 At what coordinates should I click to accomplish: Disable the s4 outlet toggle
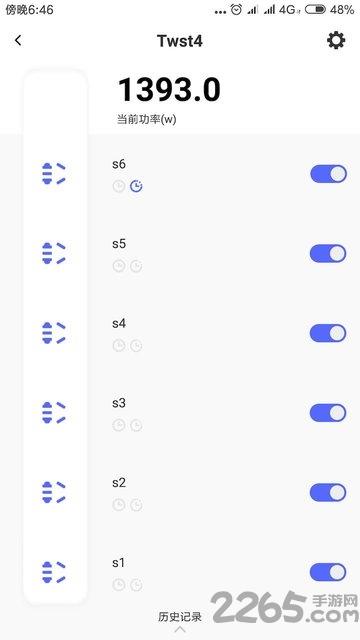pos(328,333)
